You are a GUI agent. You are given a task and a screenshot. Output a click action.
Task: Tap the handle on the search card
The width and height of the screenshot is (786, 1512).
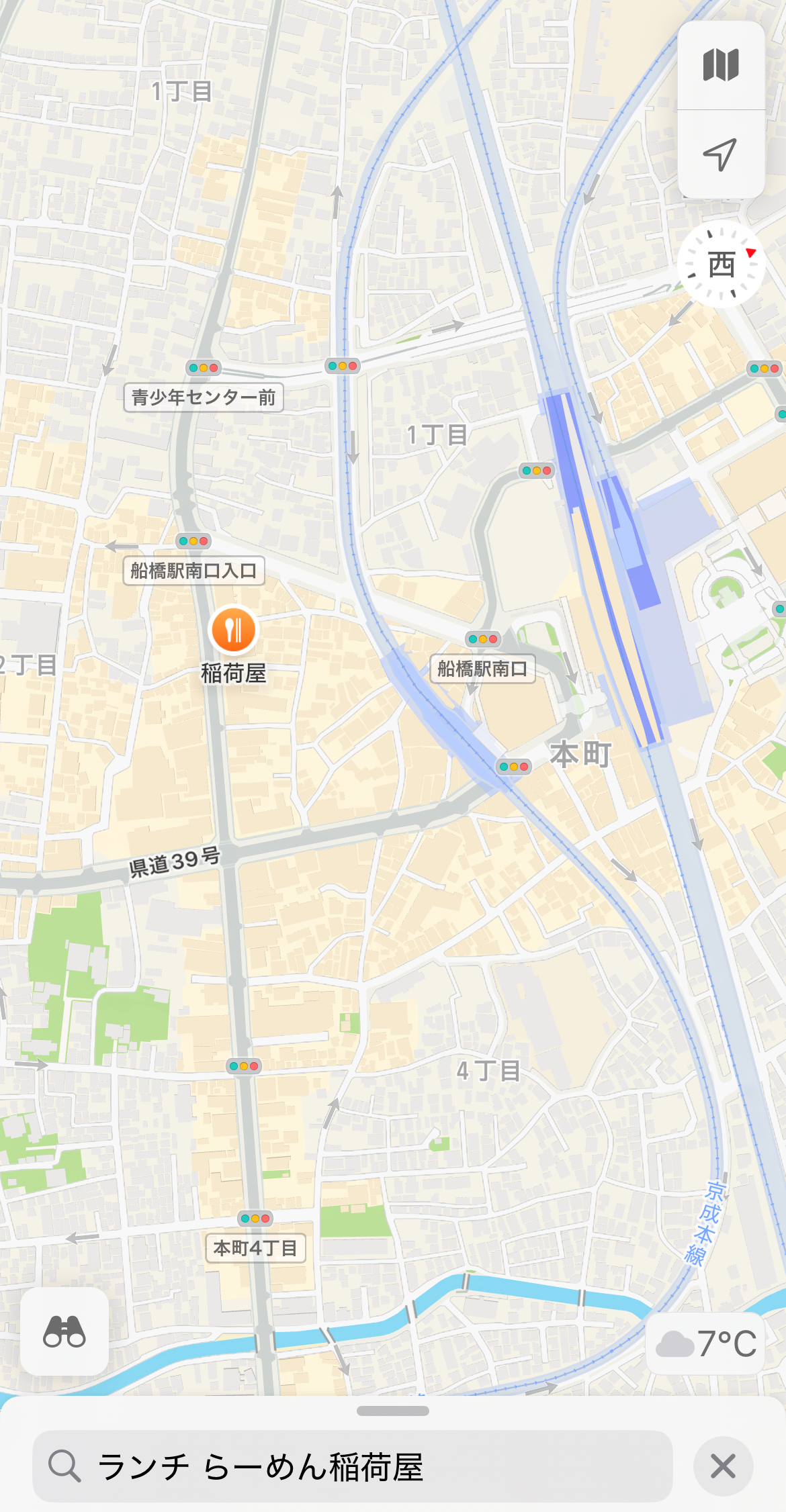point(393,1411)
